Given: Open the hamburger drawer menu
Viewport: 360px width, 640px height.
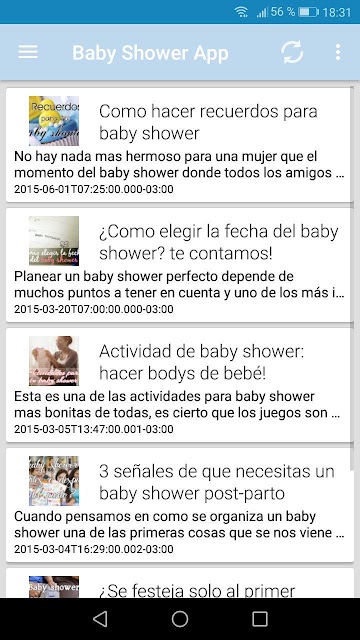Looking at the screenshot, I should [x=28, y=52].
